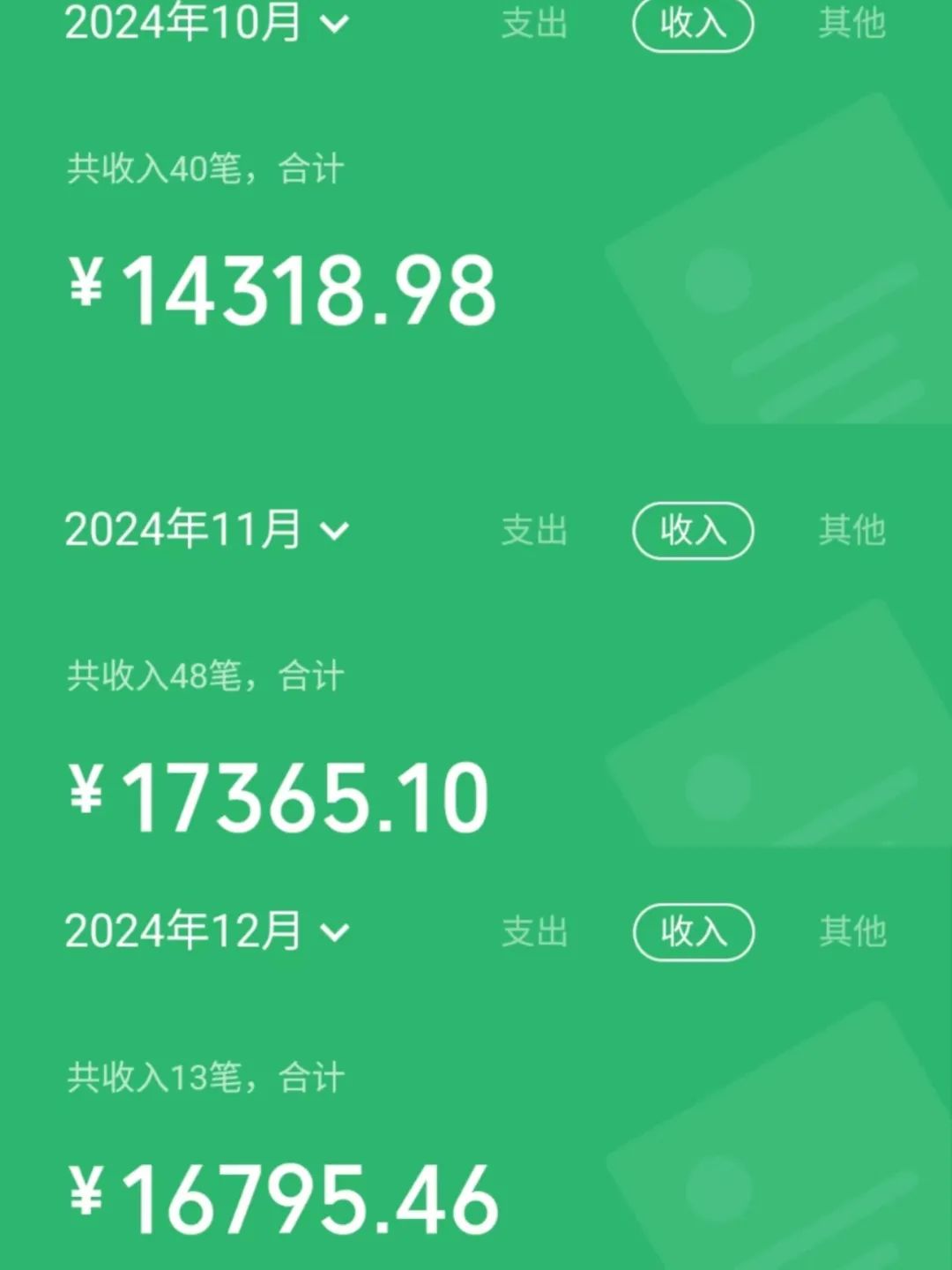
Task: Switch November view to 支出
Action: [x=534, y=531]
